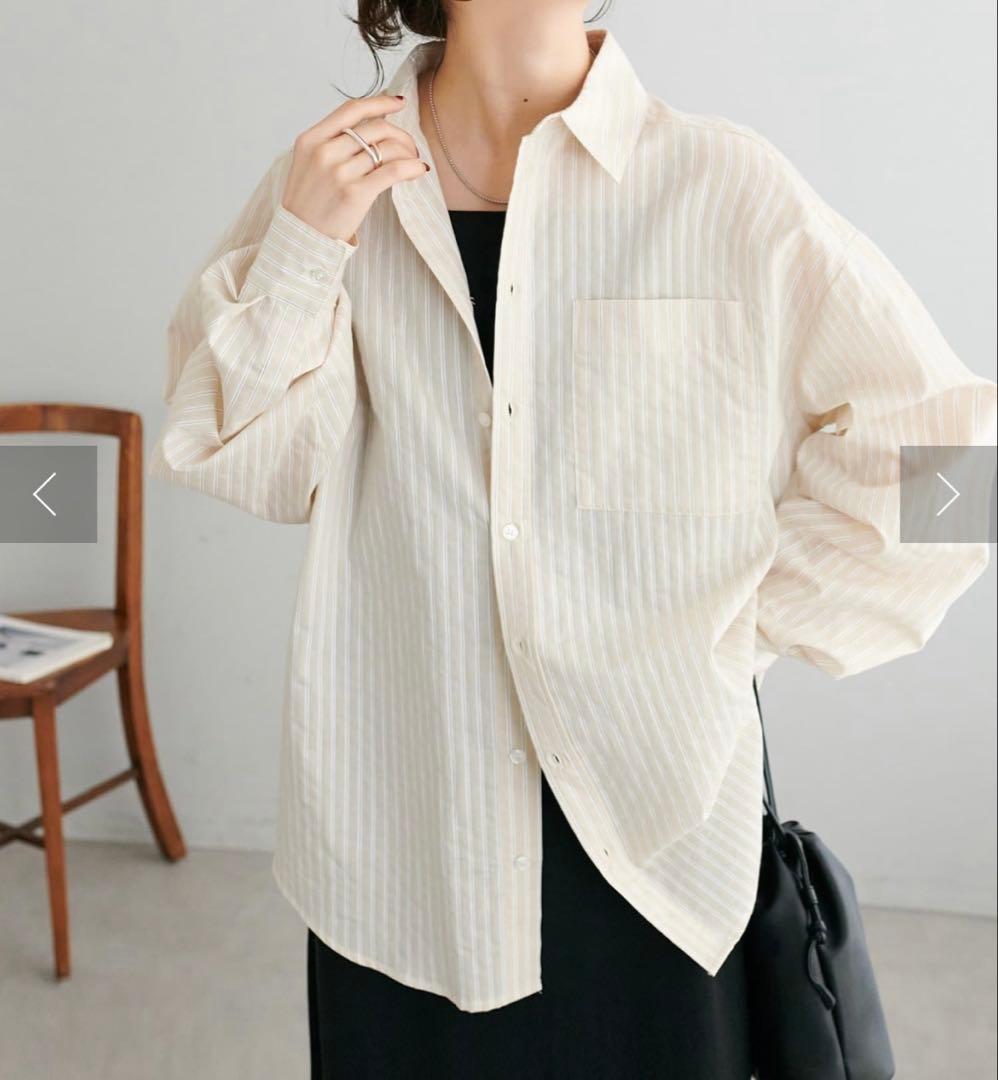Show the next product image
Image resolution: width=998 pixels, height=1080 pixels.
point(948,494)
